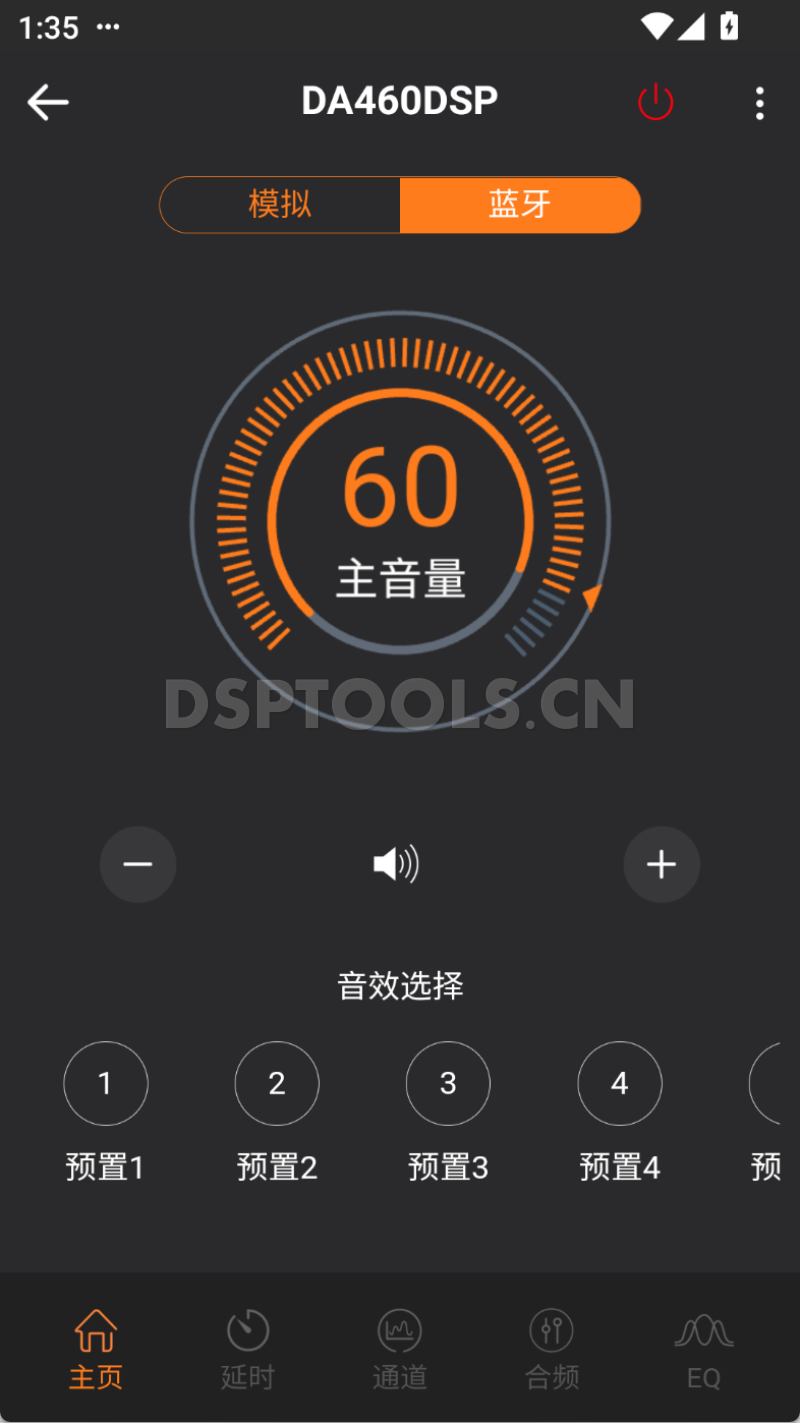This screenshot has height=1423, width=800.
Task: Activate sound preset 预置1
Action: (x=105, y=1083)
